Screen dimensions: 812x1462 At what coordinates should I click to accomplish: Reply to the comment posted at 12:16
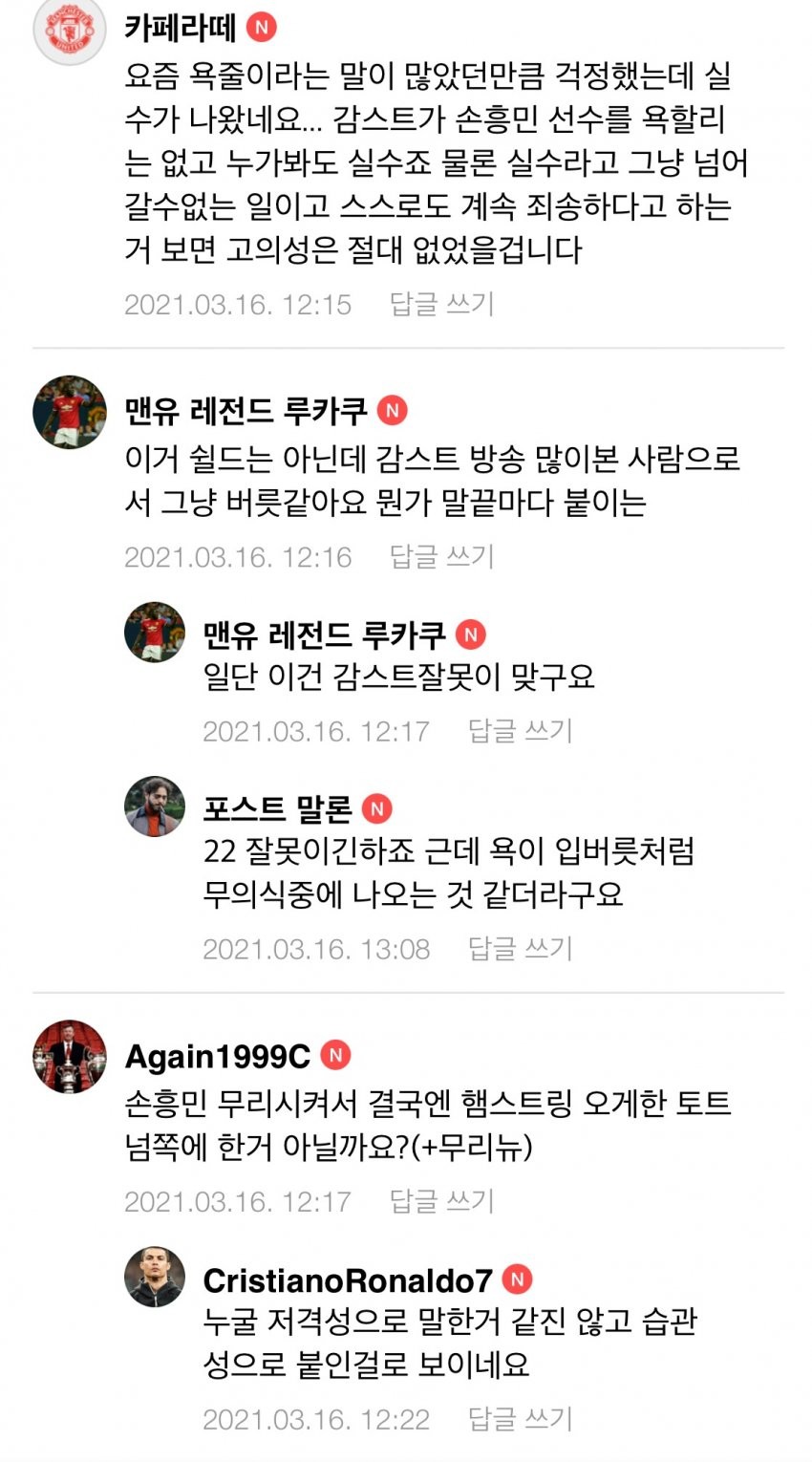click(x=441, y=557)
